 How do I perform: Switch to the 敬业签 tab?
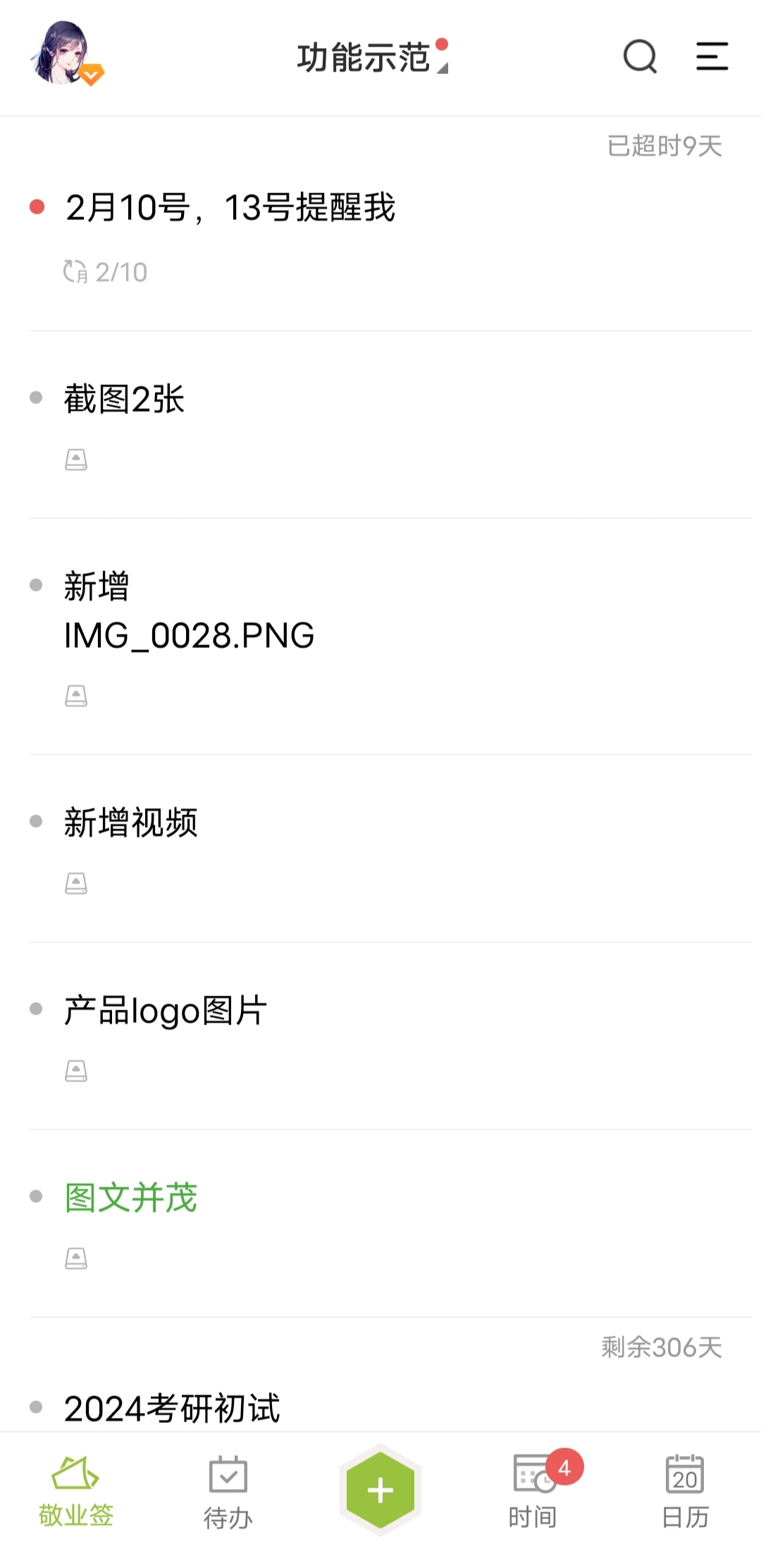tap(76, 1491)
